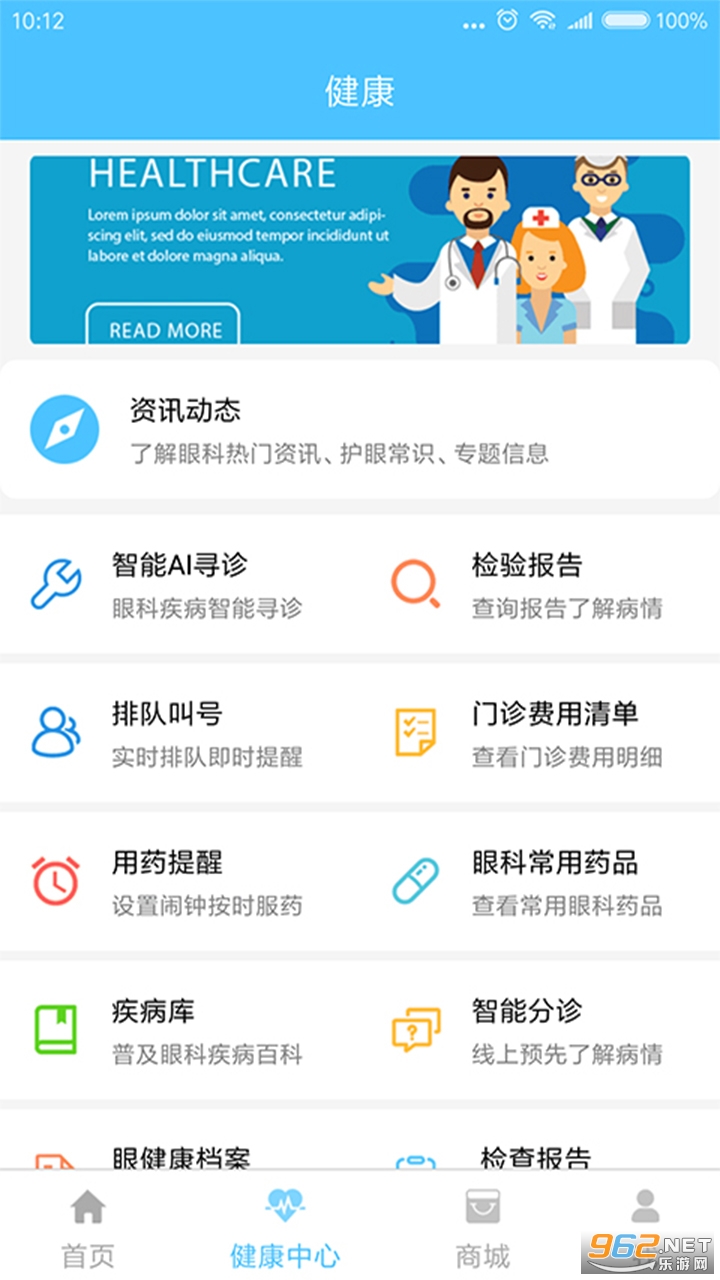Open 智能AI寻诊 service
720x1280 pixels.
pyautogui.click(x=180, y=584)
